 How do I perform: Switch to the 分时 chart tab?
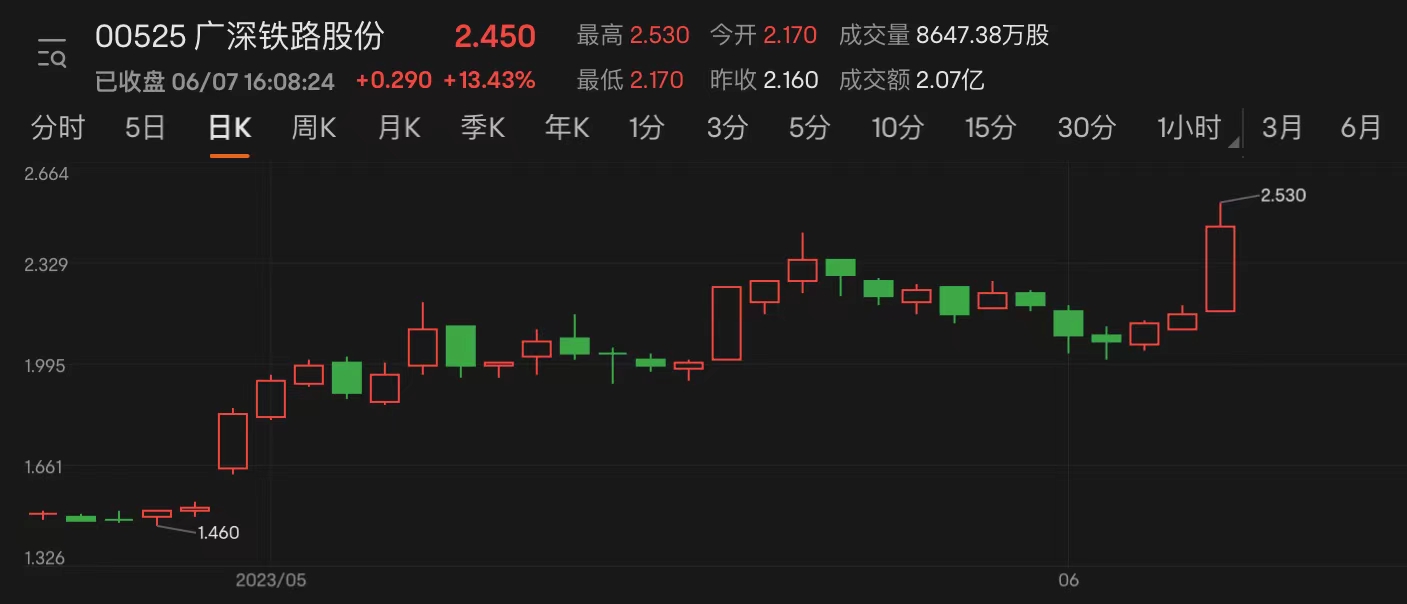click(58, 128)
